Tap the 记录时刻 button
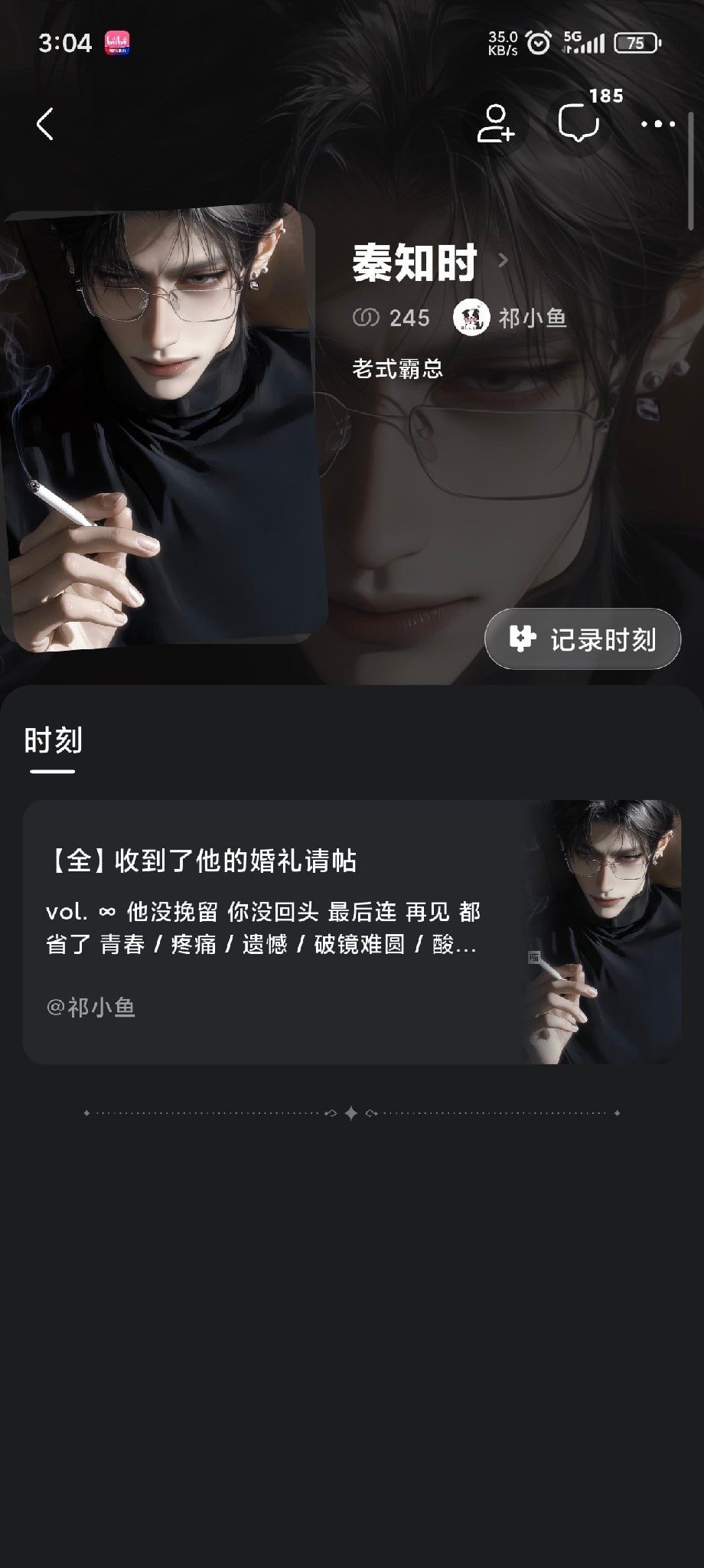 pos(582,639)
